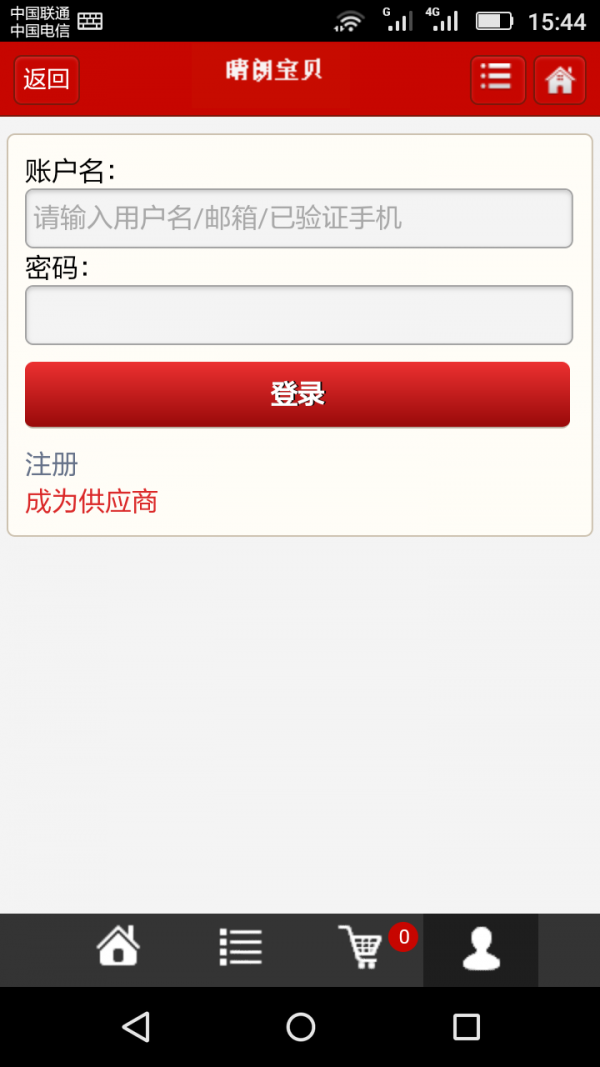Open the 成为供应商 supplier link

coord(91,501)
